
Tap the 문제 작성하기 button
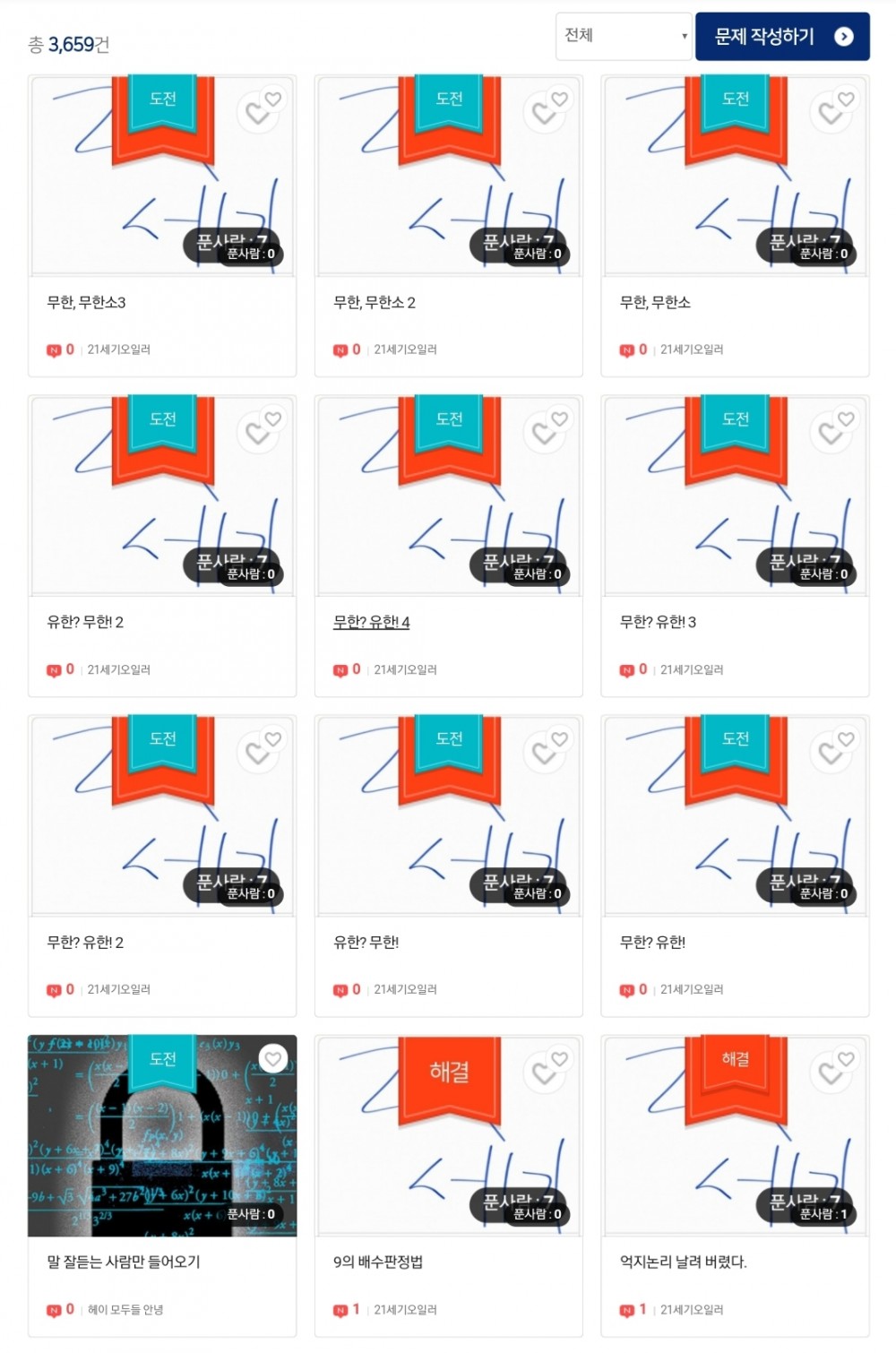point(781,37)
